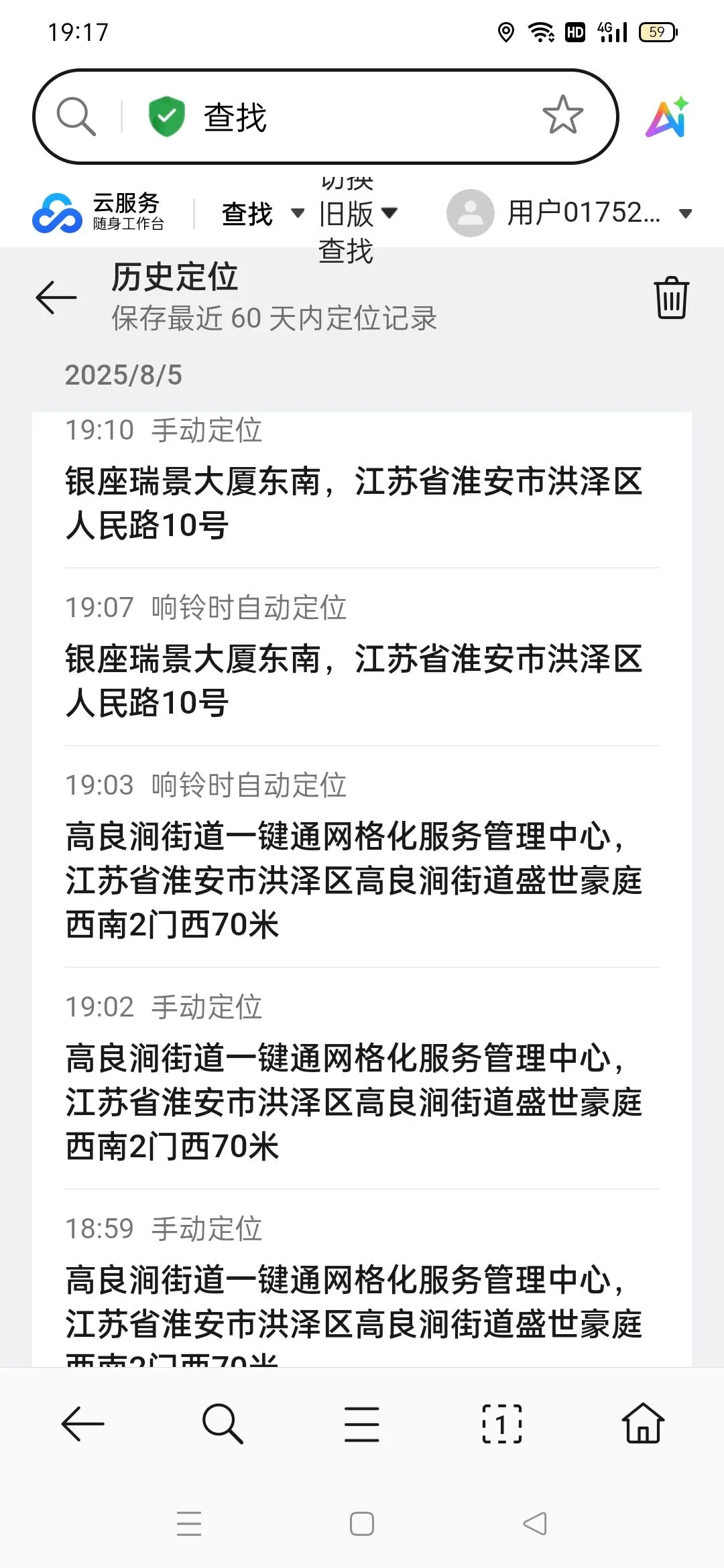The width and height of the screenshot is (724, 1568).
Task: Open the browser menu button
Action: (362, 1423)
